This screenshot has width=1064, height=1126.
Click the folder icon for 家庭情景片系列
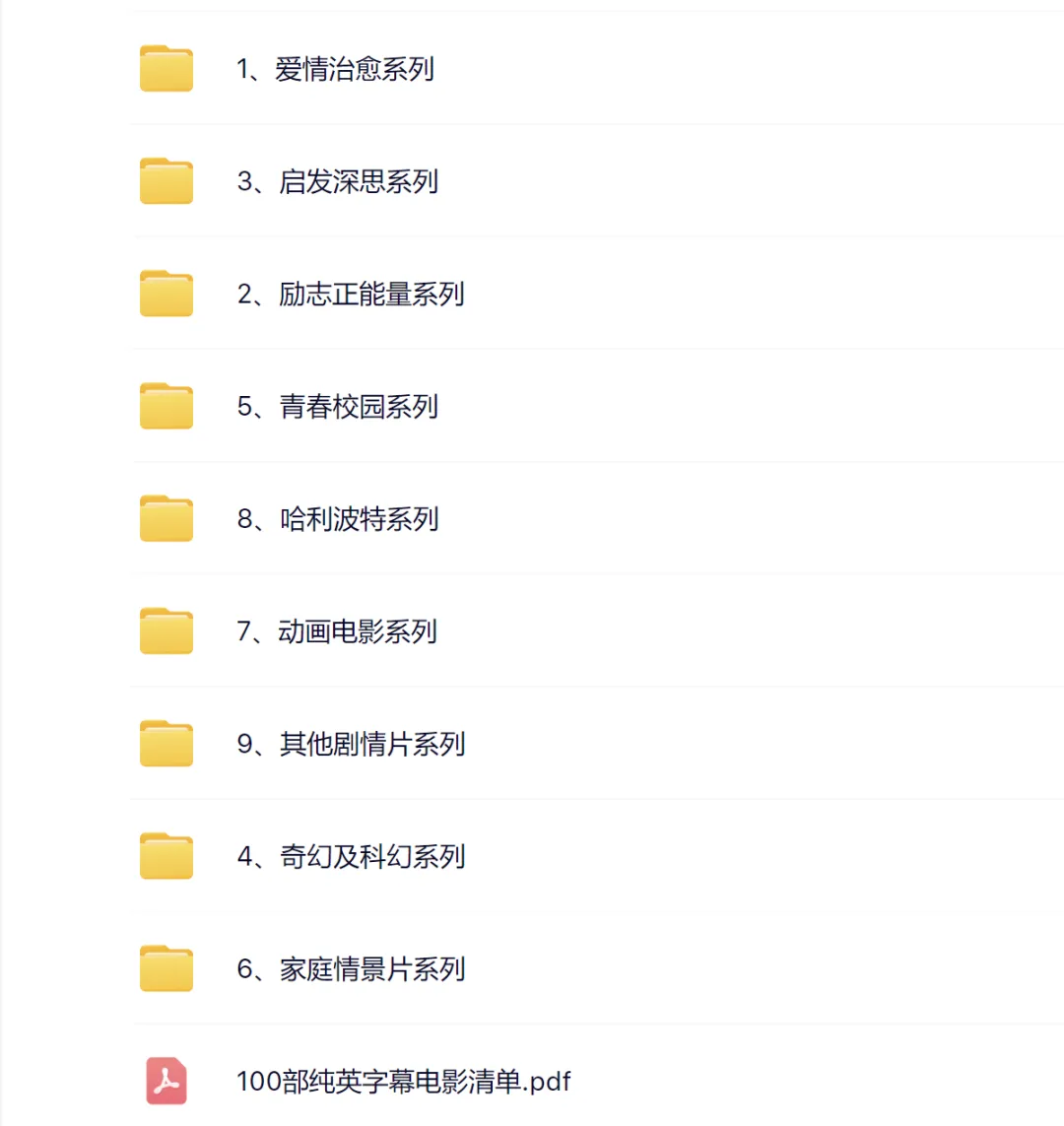(166, 968)
